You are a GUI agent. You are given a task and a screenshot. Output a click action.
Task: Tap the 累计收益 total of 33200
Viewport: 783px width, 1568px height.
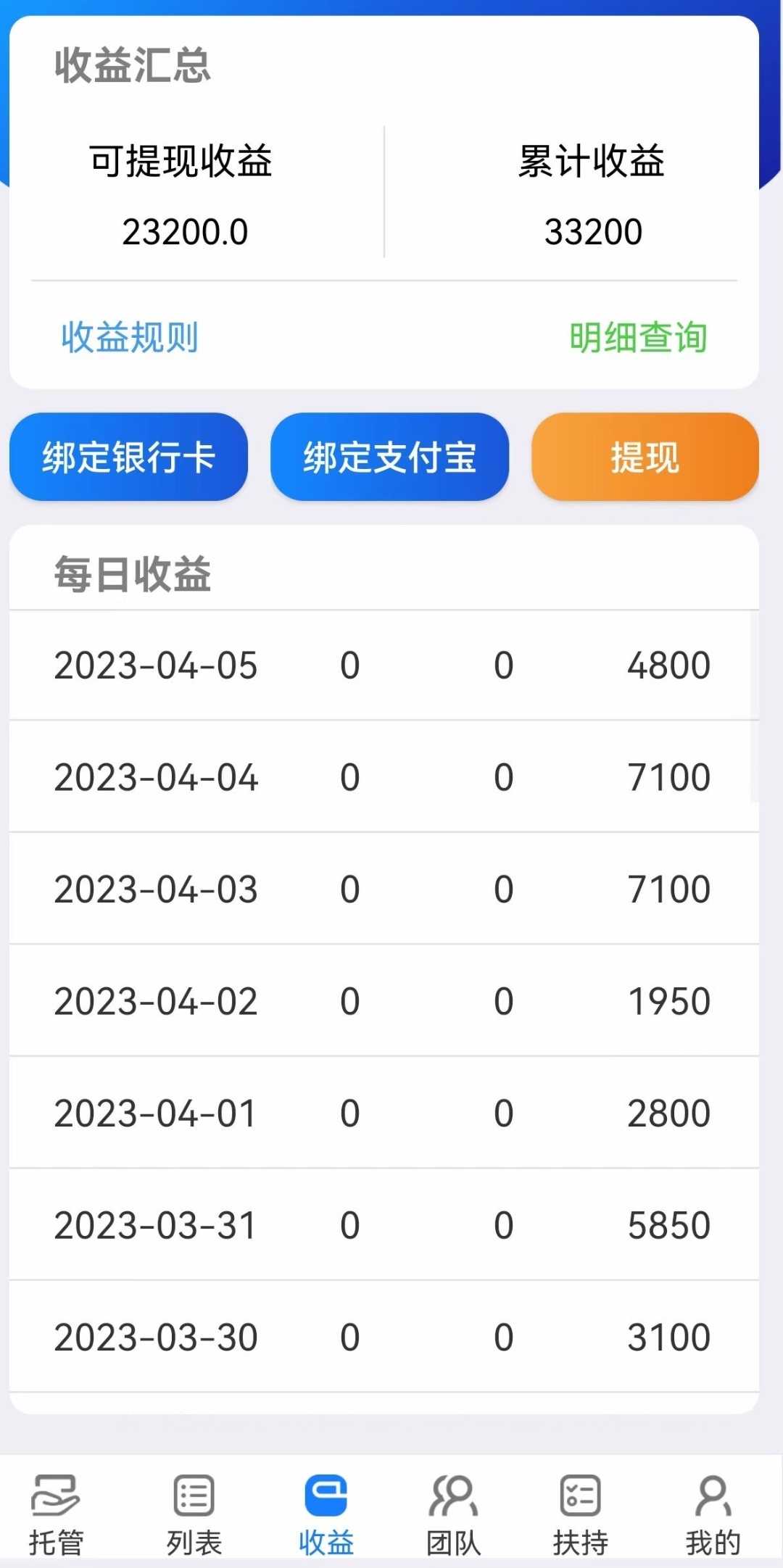(x=592, y=231)
